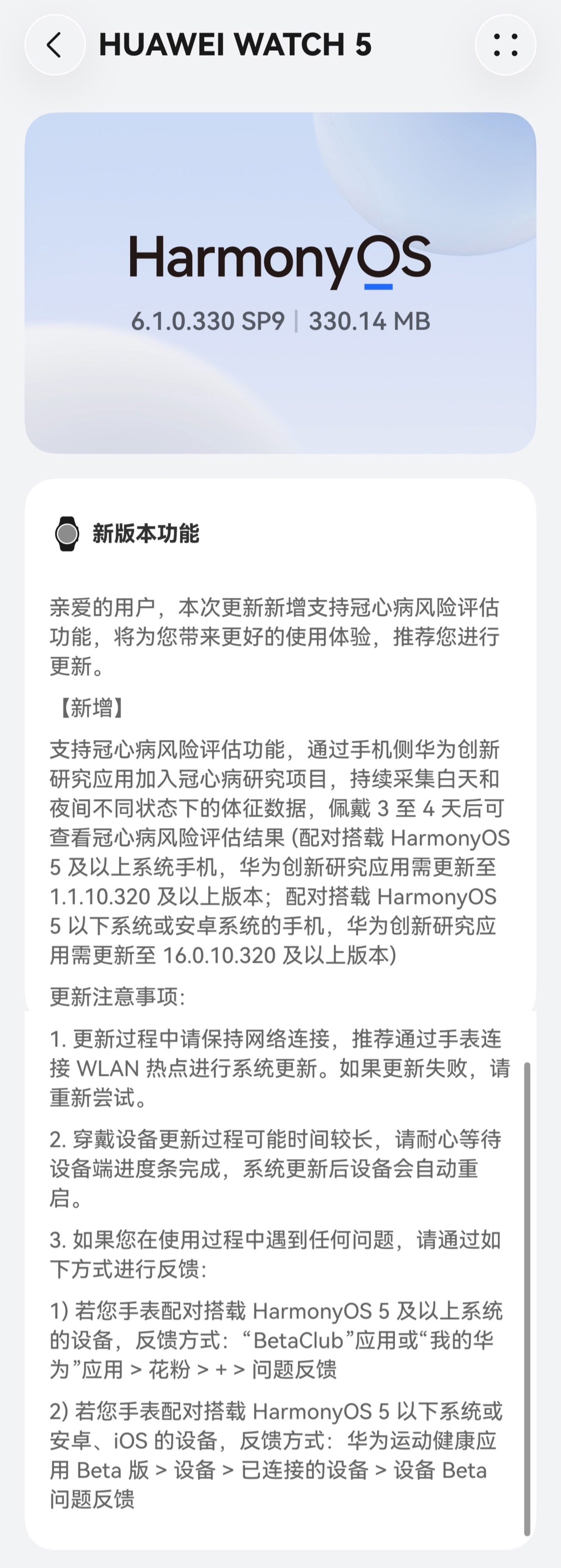Go back from HUAWEI WATCH 5 page
The width and height of the screenshot is (561, 1568).
55,45
